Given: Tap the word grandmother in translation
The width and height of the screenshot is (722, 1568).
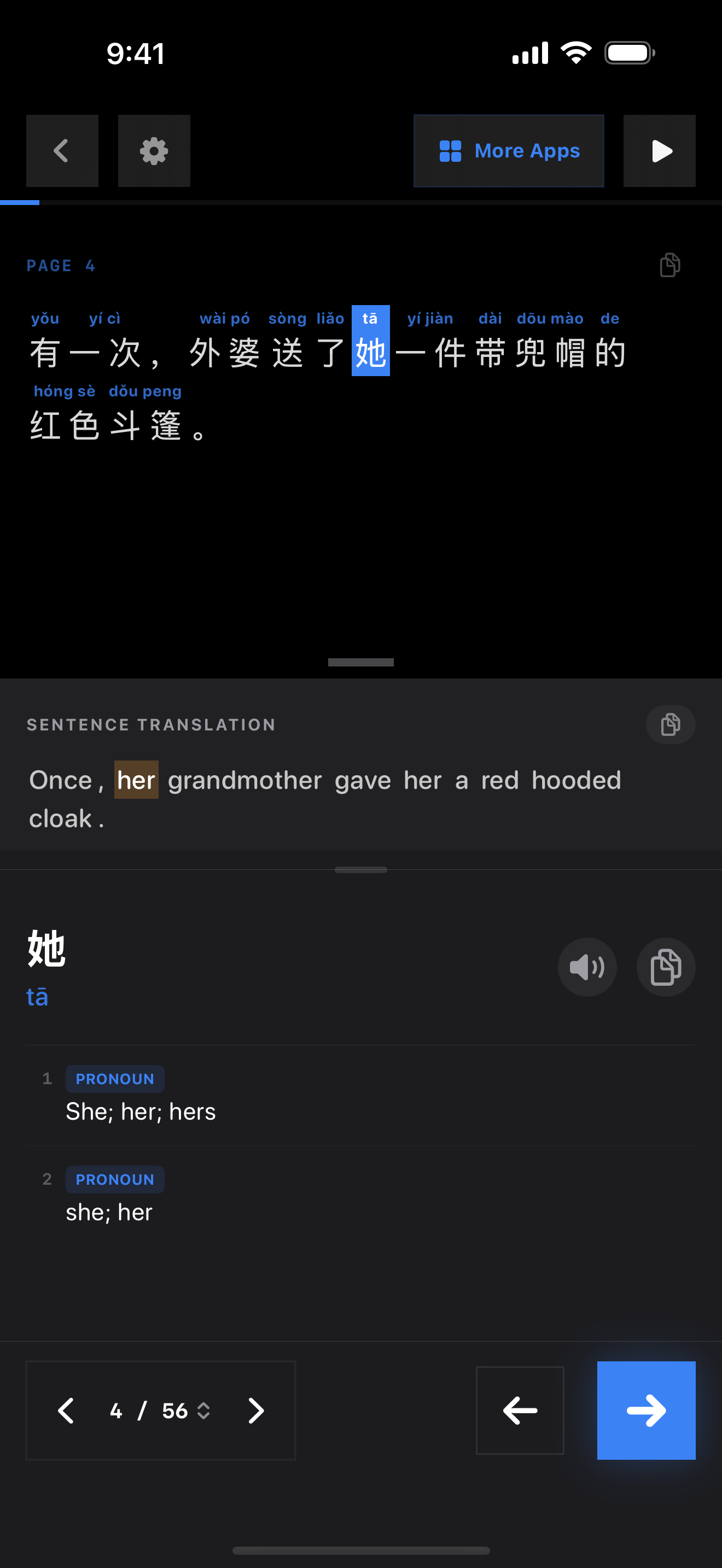Looking at the screenshot, I should 244,780.
